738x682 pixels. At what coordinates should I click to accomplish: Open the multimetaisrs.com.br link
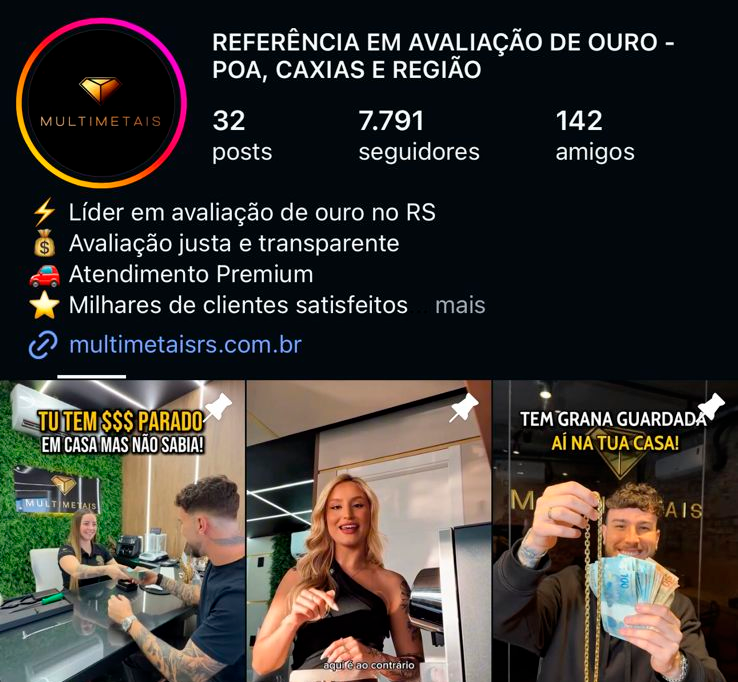click(185, 345)
